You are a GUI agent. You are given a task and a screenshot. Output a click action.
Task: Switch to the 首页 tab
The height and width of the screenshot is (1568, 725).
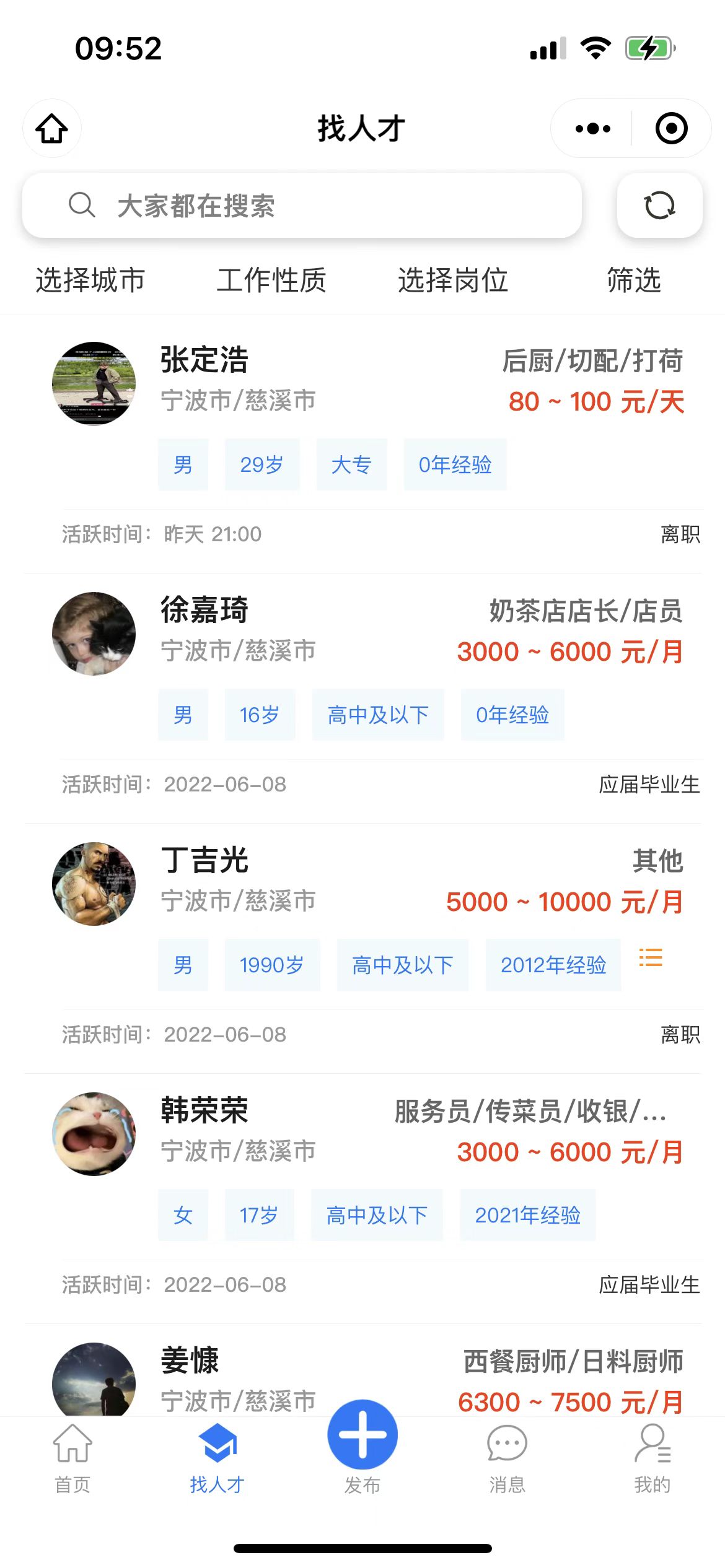tap(72, 1458)
